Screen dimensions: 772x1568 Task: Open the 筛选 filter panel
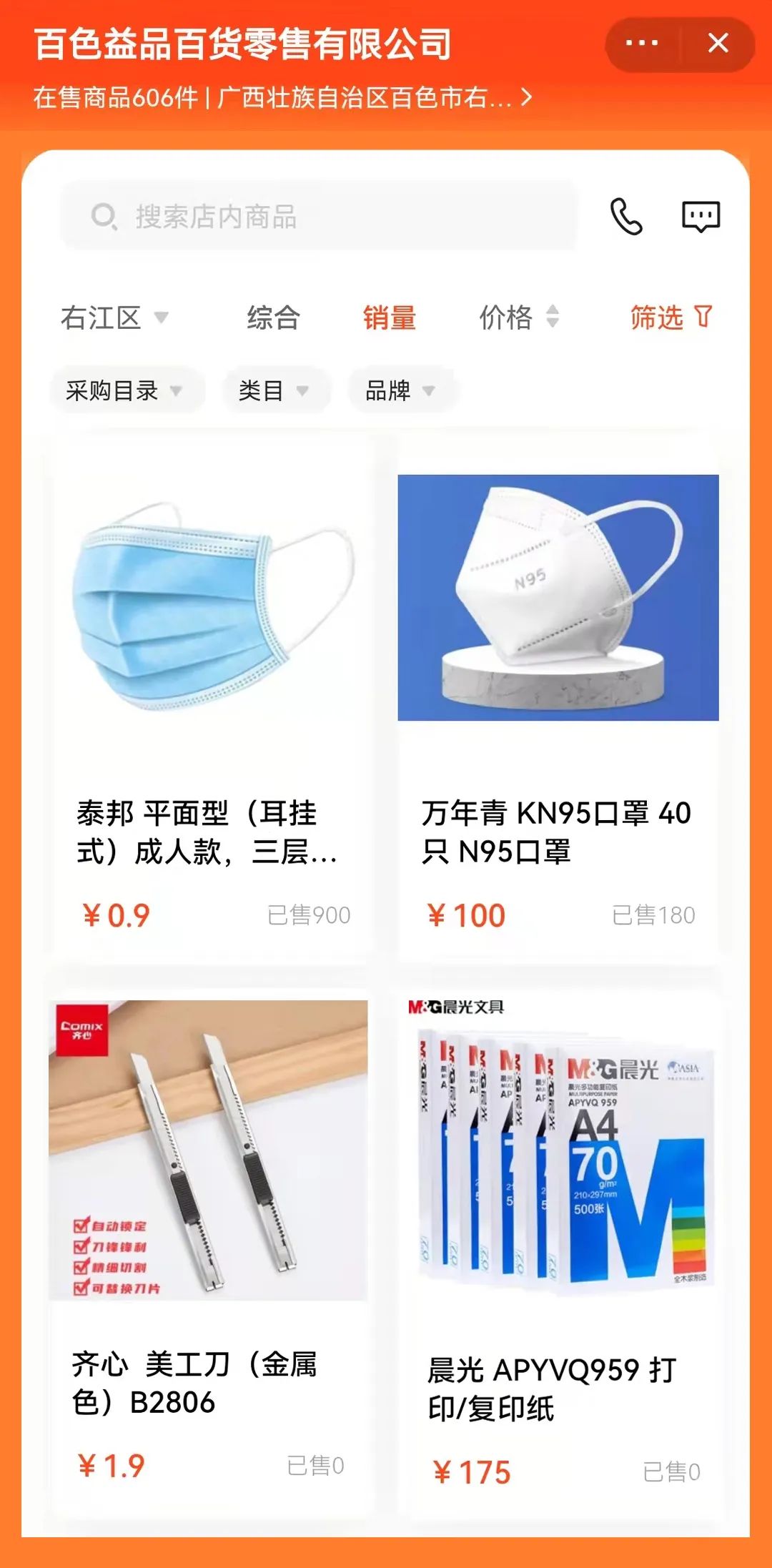[x=670, y=317]
